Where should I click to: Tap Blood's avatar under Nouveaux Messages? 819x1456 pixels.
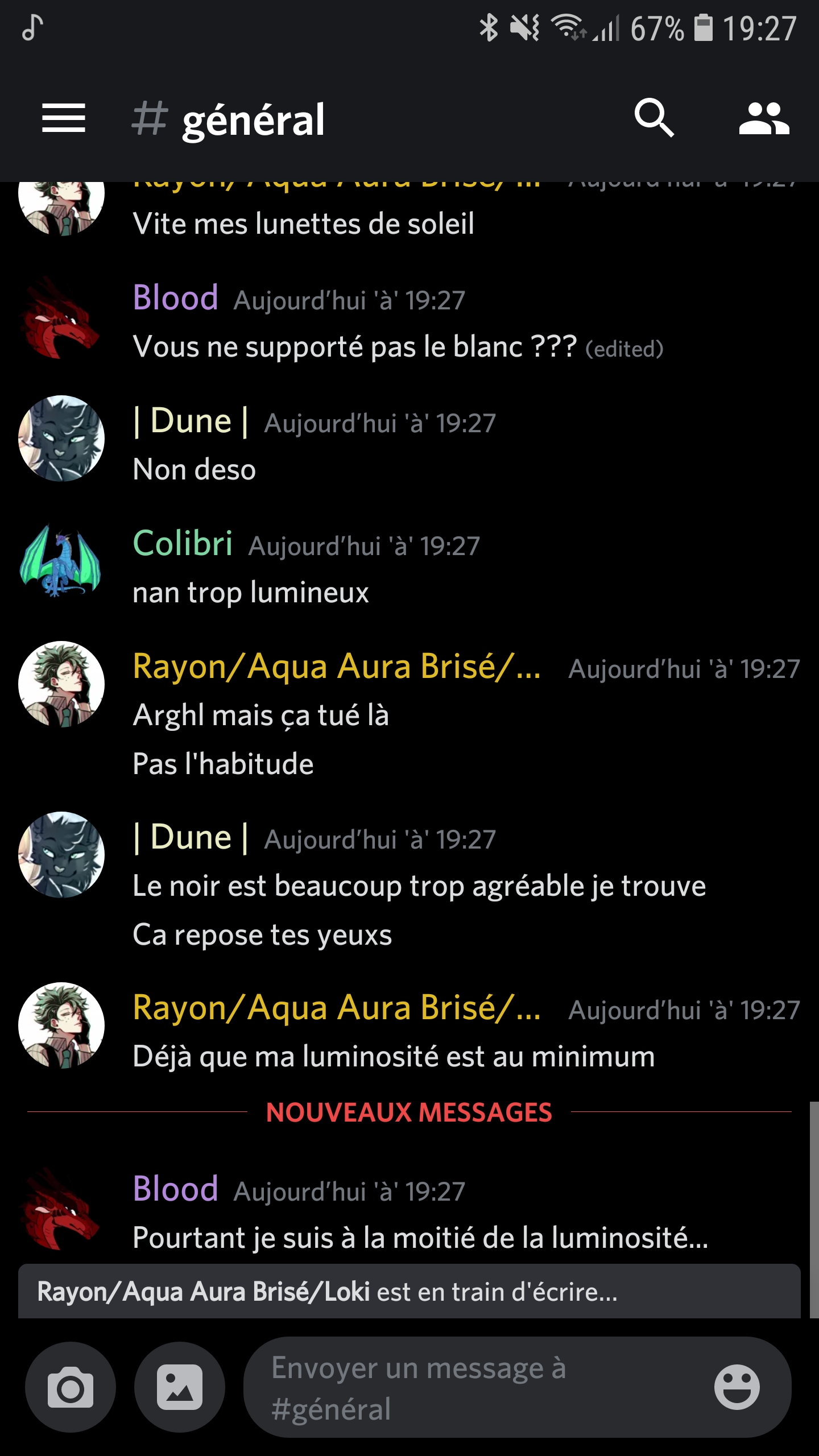61,1208
